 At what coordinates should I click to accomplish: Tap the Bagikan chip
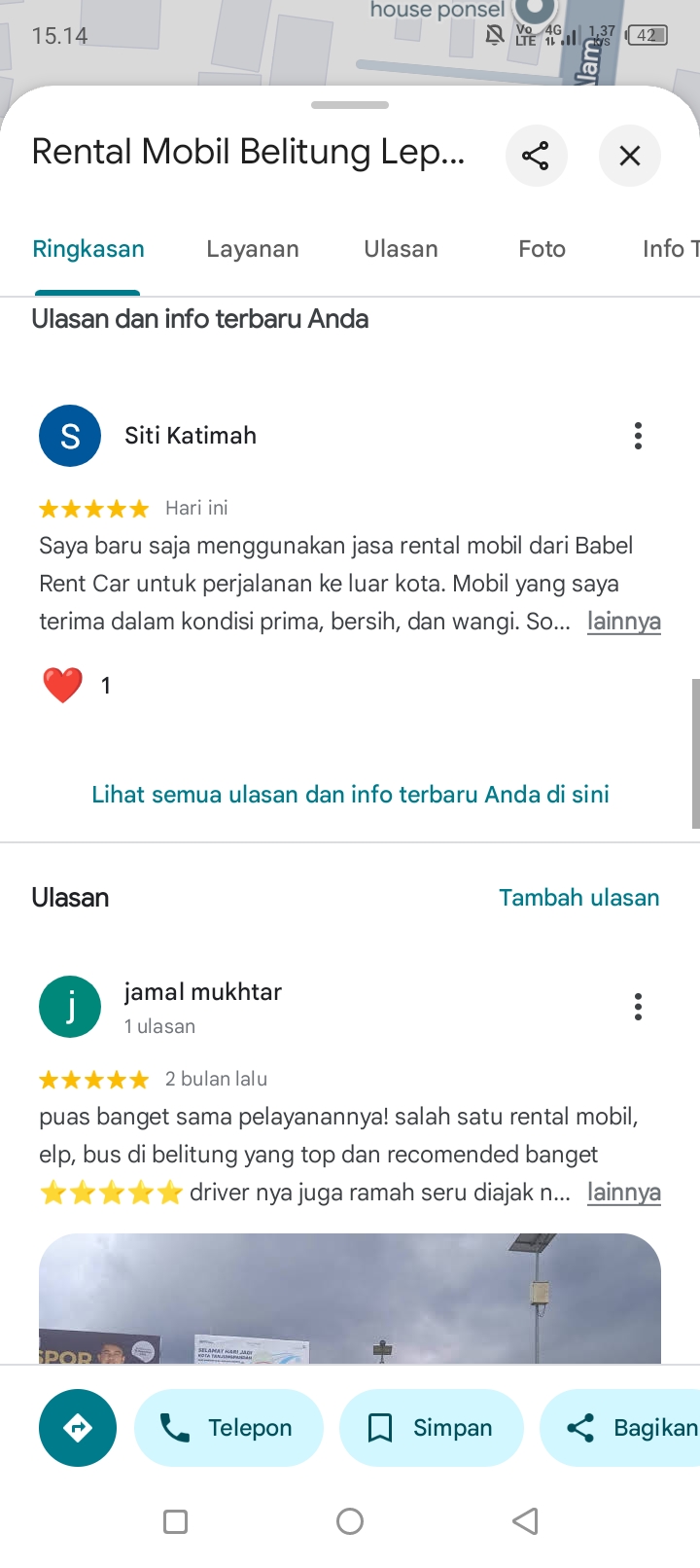pos(620,1428)
